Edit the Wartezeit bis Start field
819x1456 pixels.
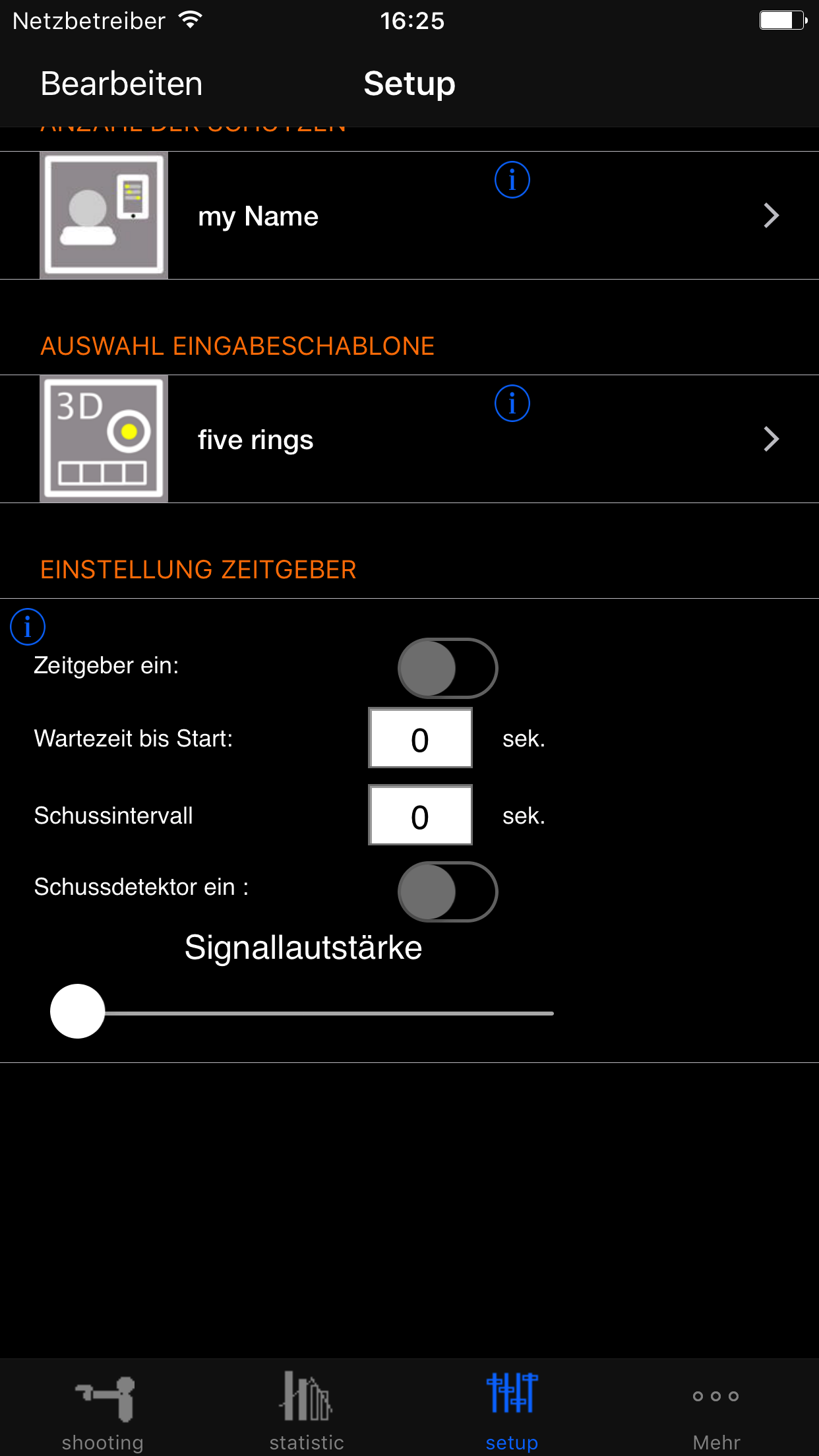click(x=420, y=739)
